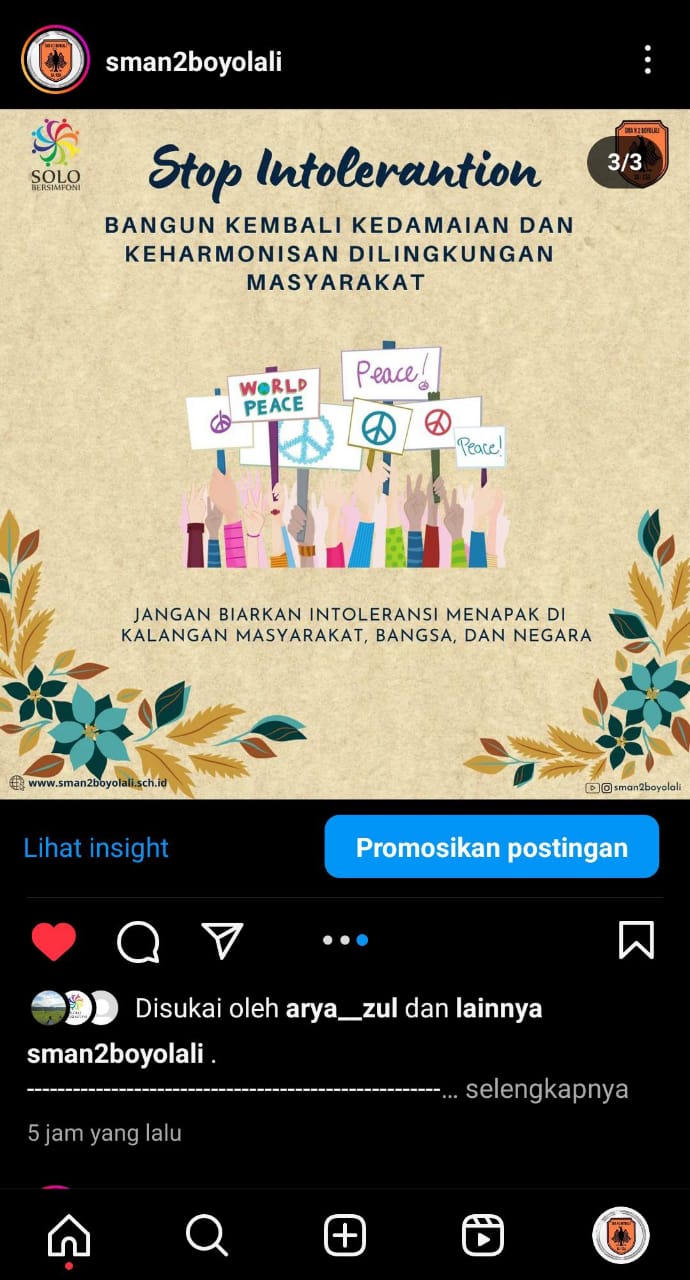View arya__zul's profile from likes
690x1280 pixels.
coord(341,1008)
